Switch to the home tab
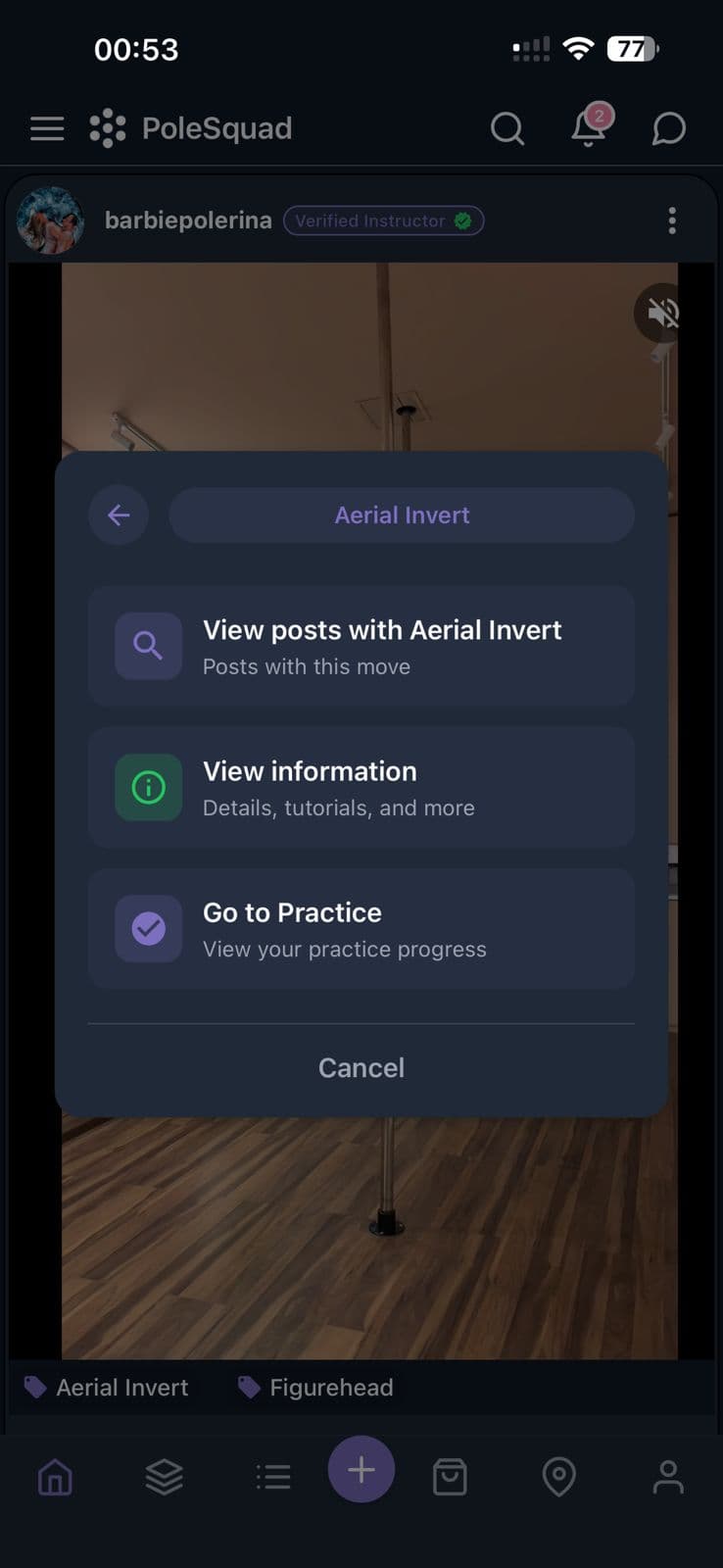 (x=55, y=1476)
